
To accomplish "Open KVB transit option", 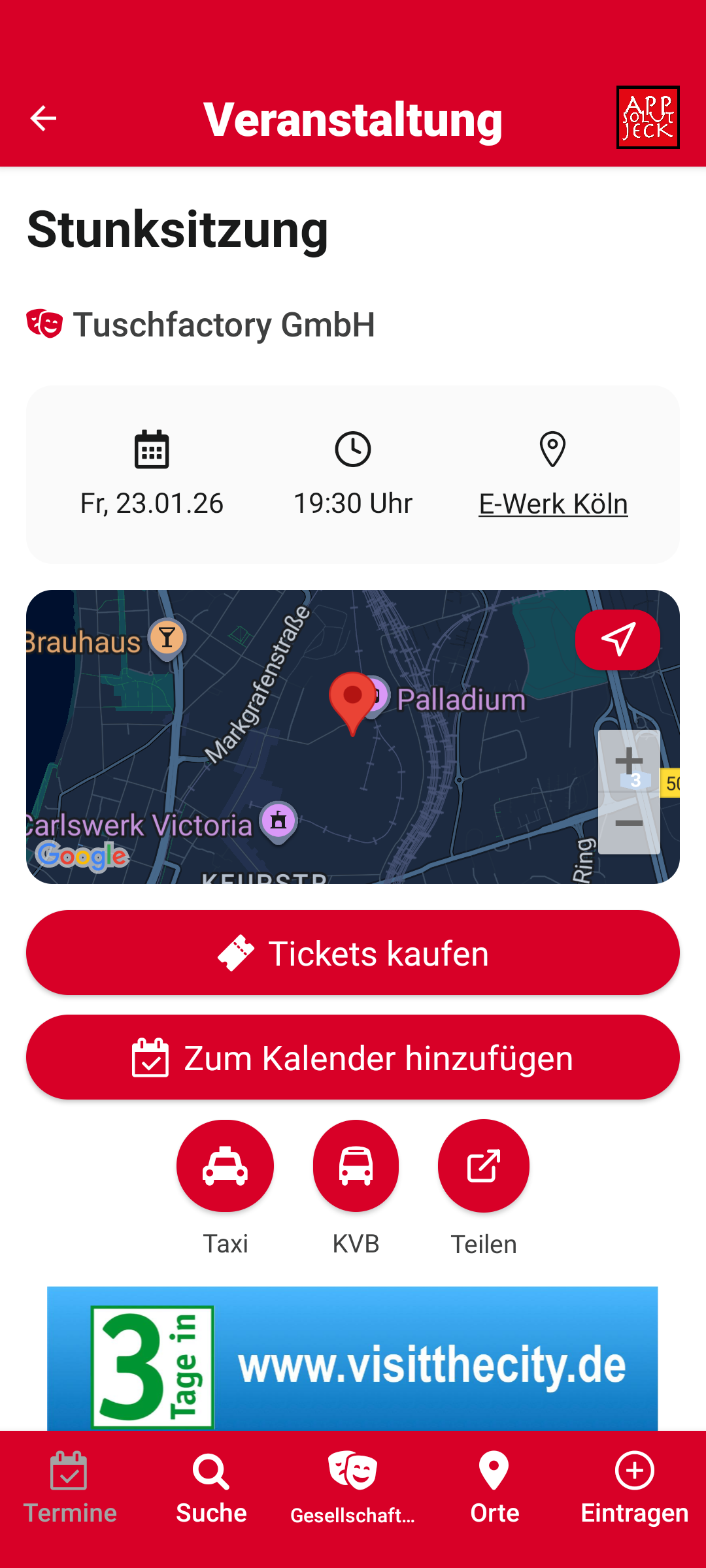I will [356, 1166].
